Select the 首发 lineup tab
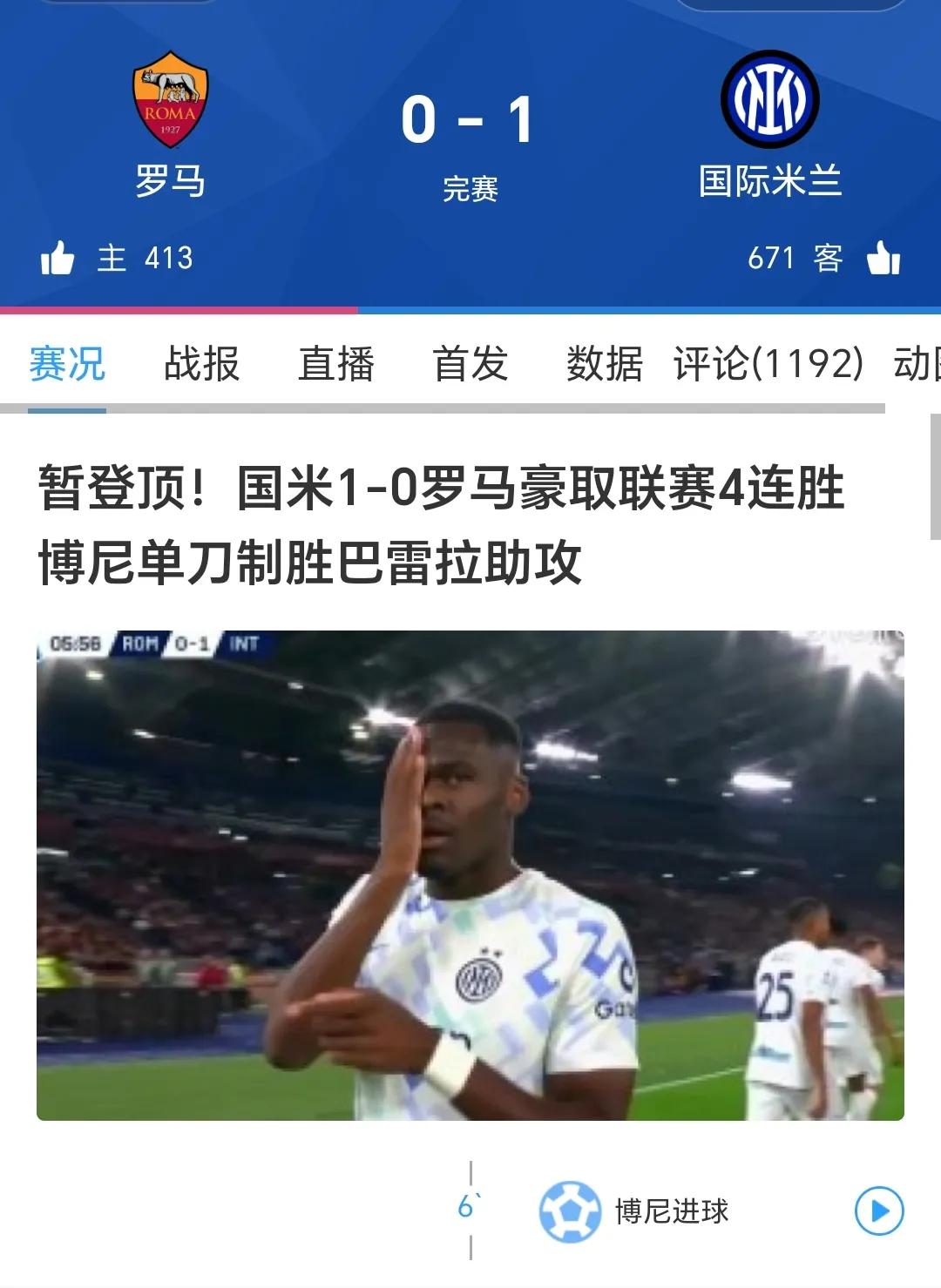941x1288 pixels. (470, 364)
